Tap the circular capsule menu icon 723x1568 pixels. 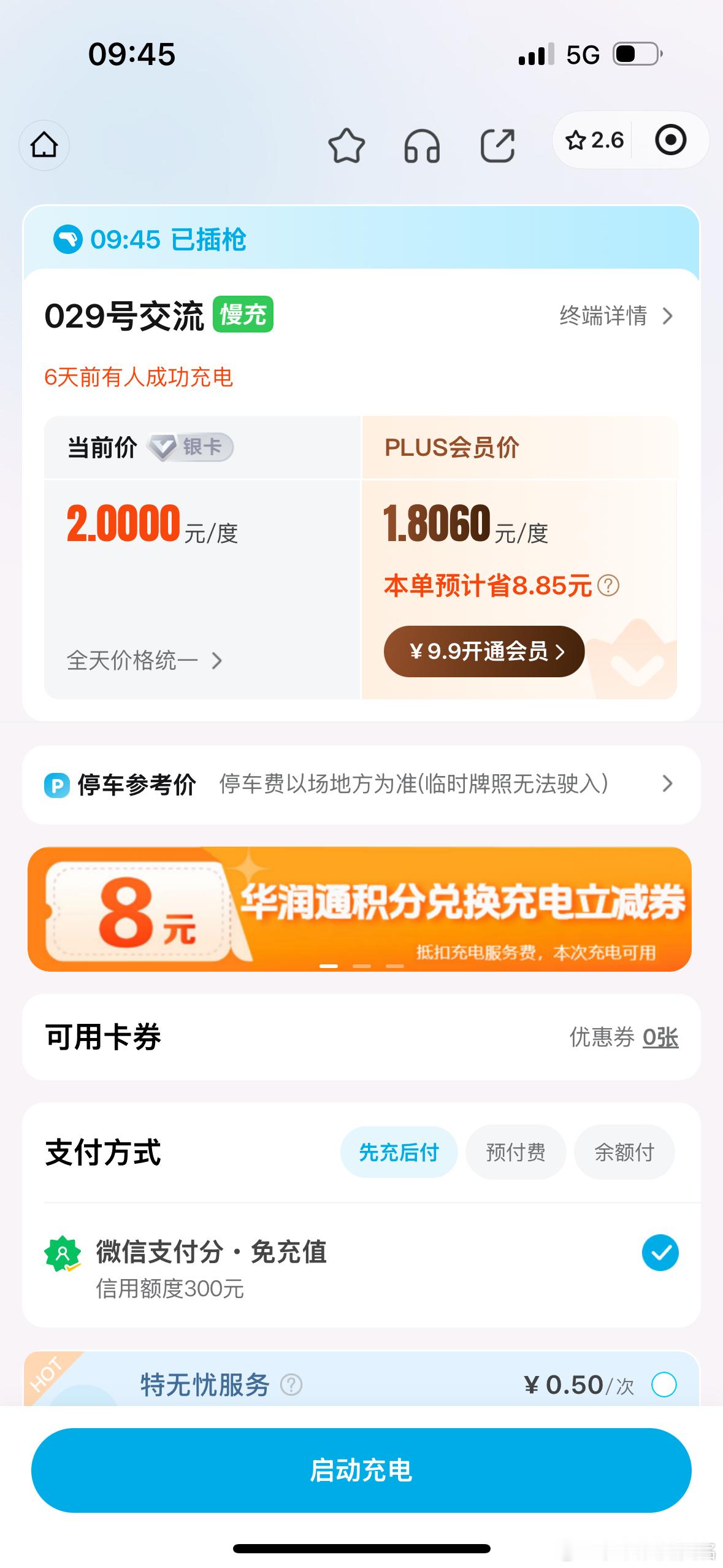click(x=669, y=140)
